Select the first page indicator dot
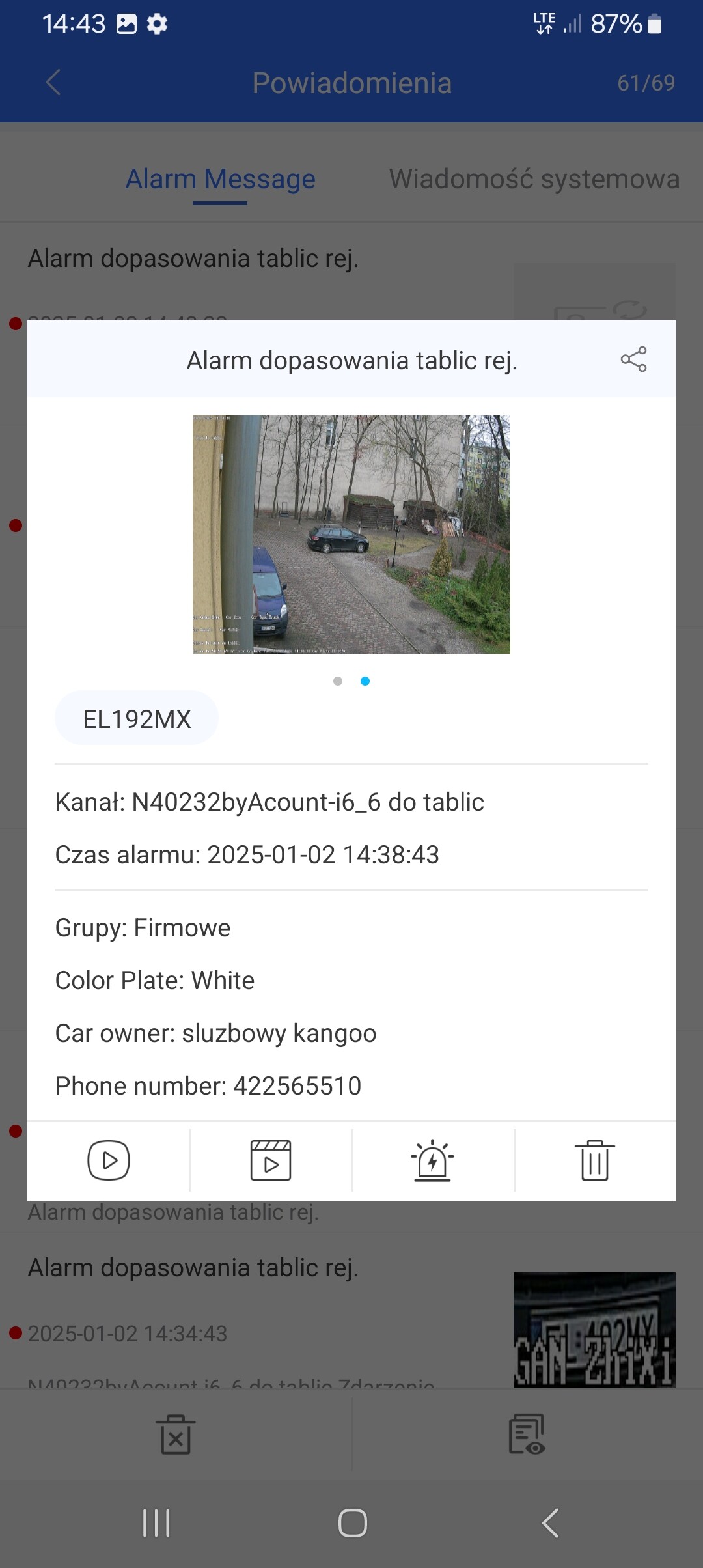Screen dimensions: 703x1568 point(338,681)
